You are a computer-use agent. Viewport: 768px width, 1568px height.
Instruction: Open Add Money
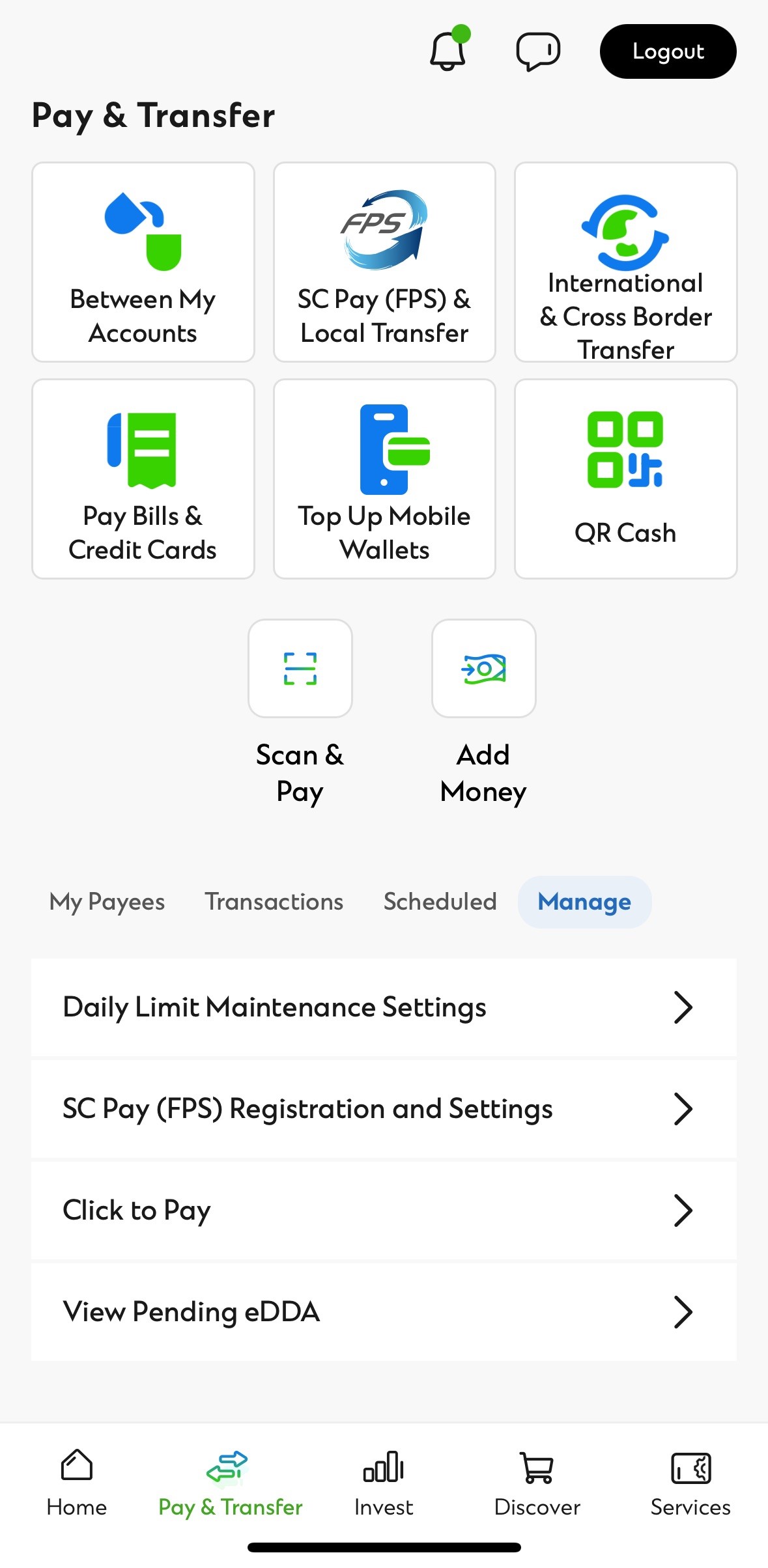pos(483,669)
